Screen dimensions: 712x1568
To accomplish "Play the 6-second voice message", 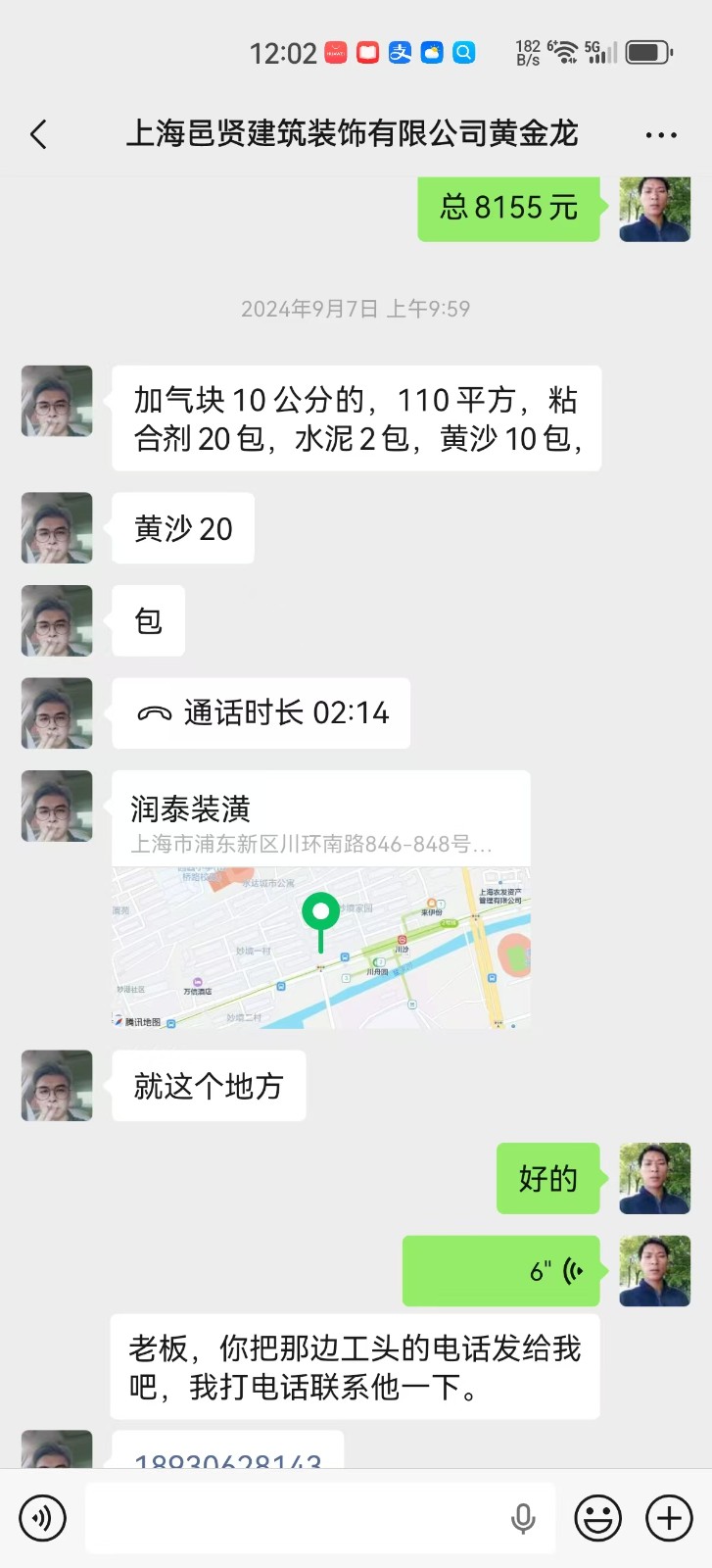I will [x=500, y=1271].
